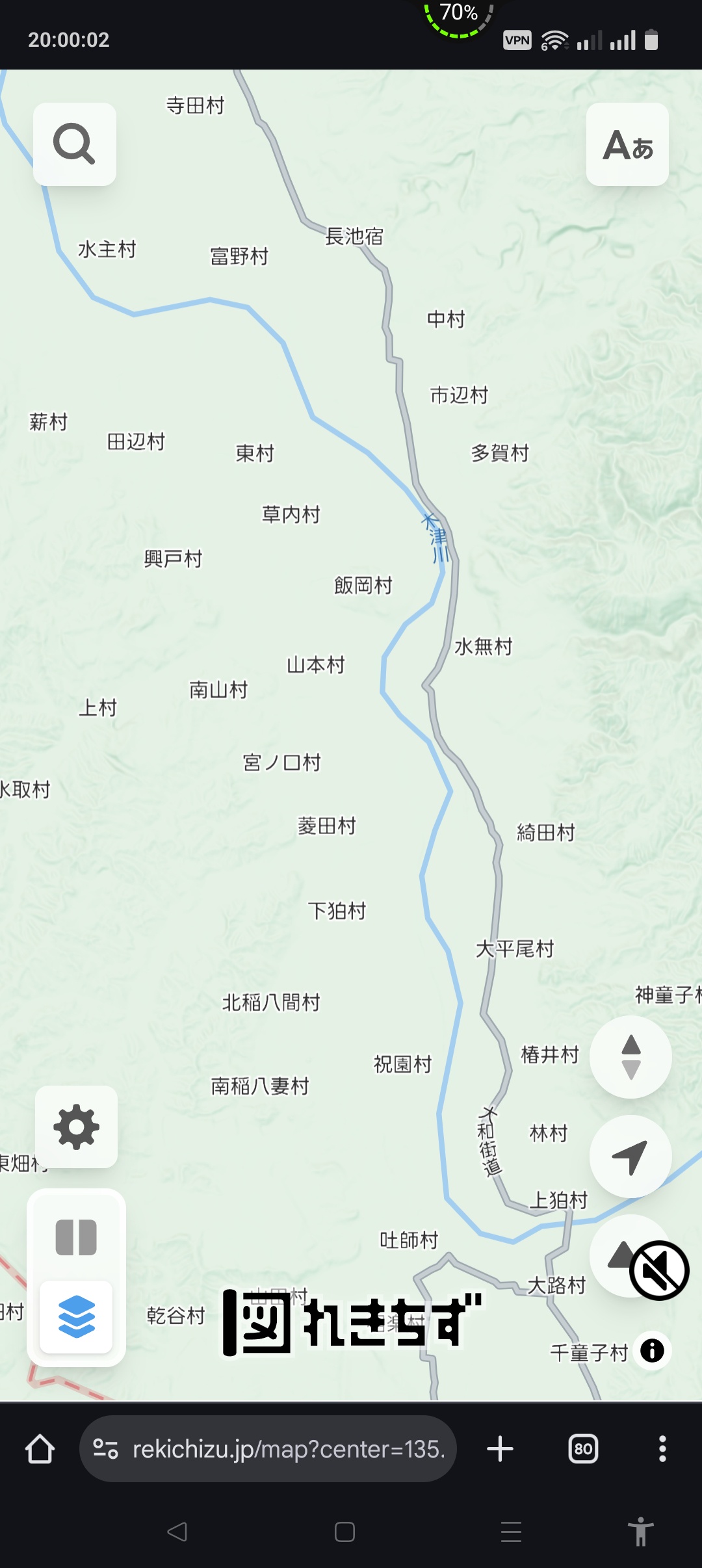This screenshot has width=702, height=1568.
Task: Open a new browser tab
Action: point(500,1449)
